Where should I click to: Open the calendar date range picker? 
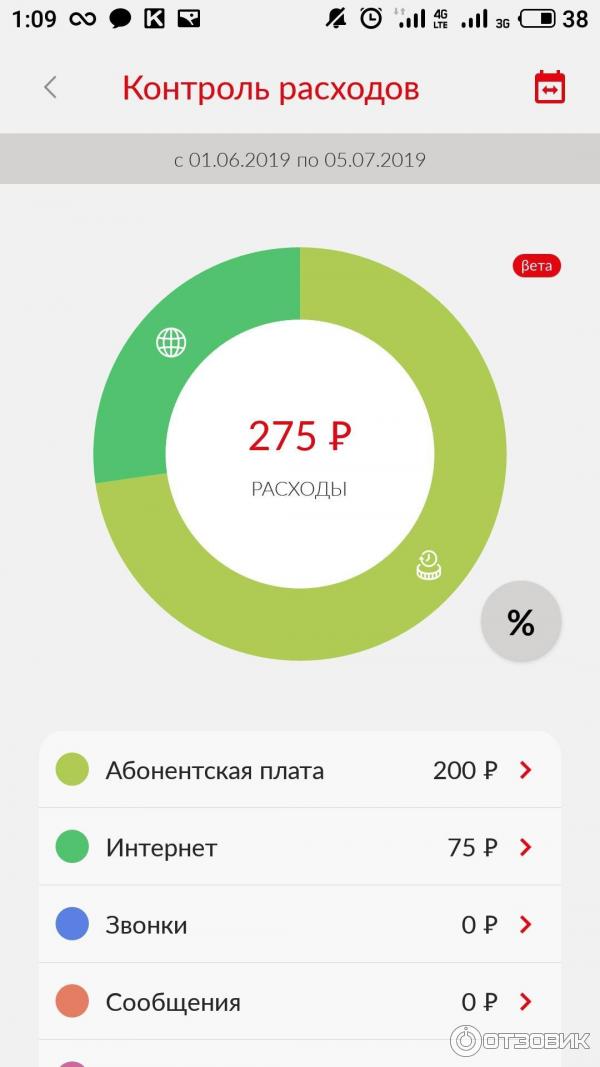pos(549,88)
